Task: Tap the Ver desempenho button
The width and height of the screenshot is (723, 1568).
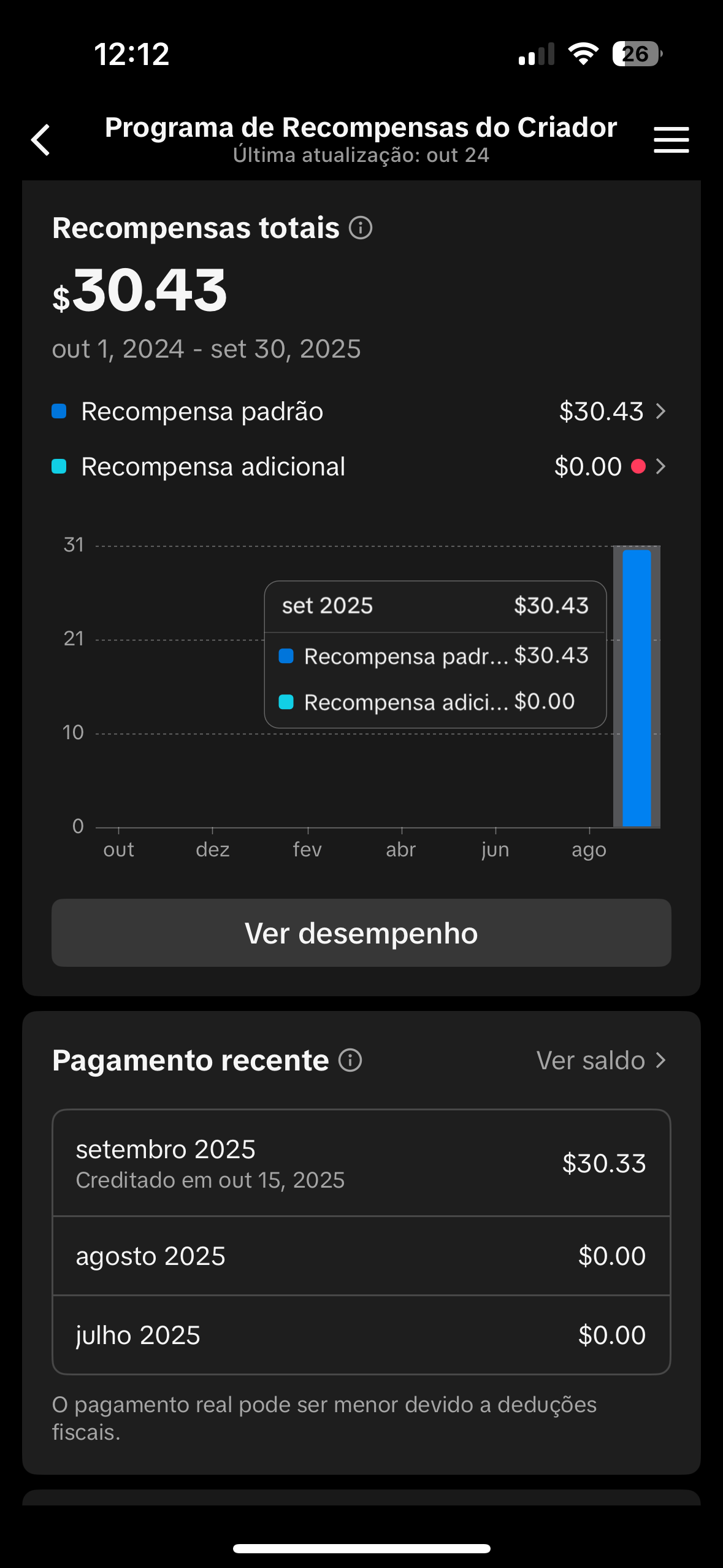Action: 361,933
